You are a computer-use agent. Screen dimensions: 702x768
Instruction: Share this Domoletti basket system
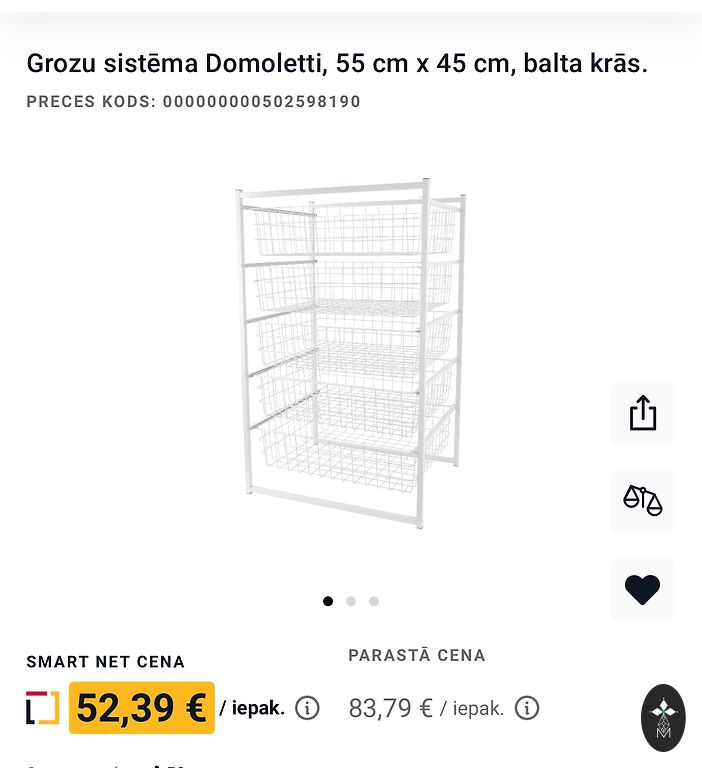click(x=642, y=413)
